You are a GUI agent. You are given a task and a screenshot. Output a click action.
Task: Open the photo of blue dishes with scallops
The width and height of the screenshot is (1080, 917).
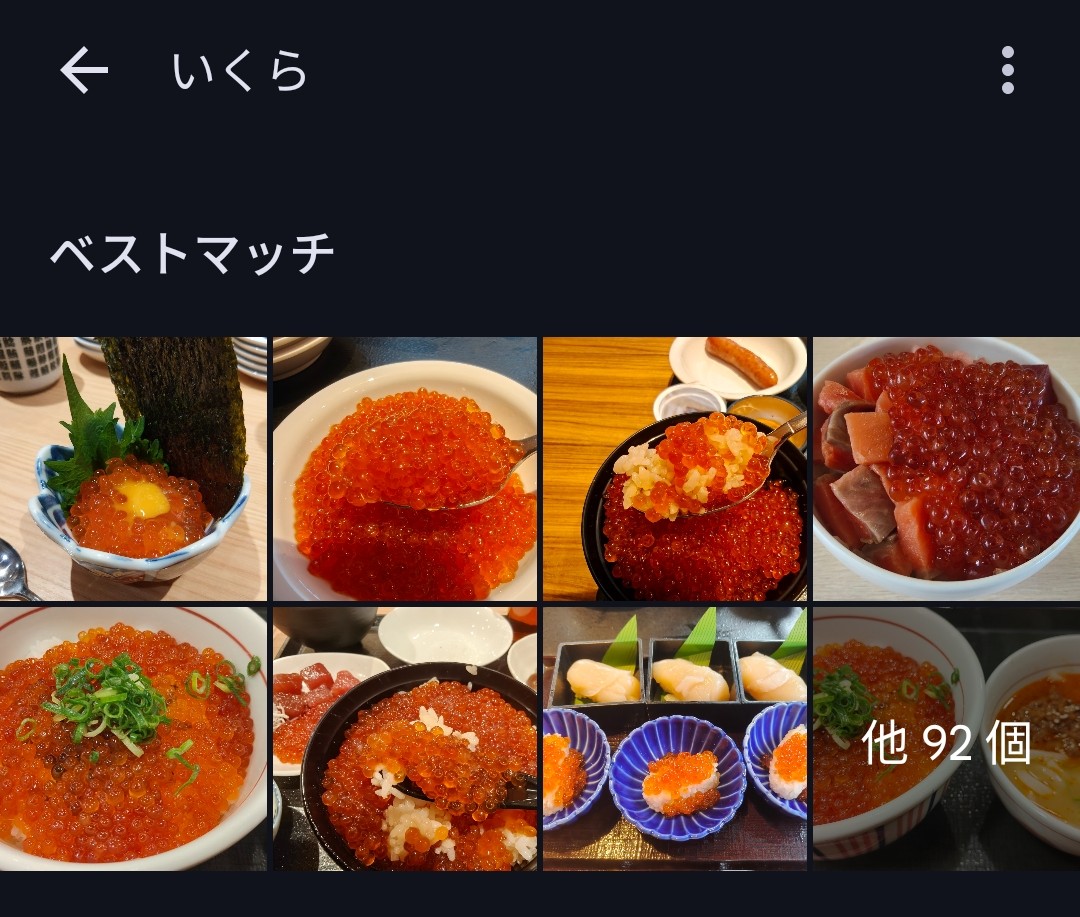coord(675,738)
